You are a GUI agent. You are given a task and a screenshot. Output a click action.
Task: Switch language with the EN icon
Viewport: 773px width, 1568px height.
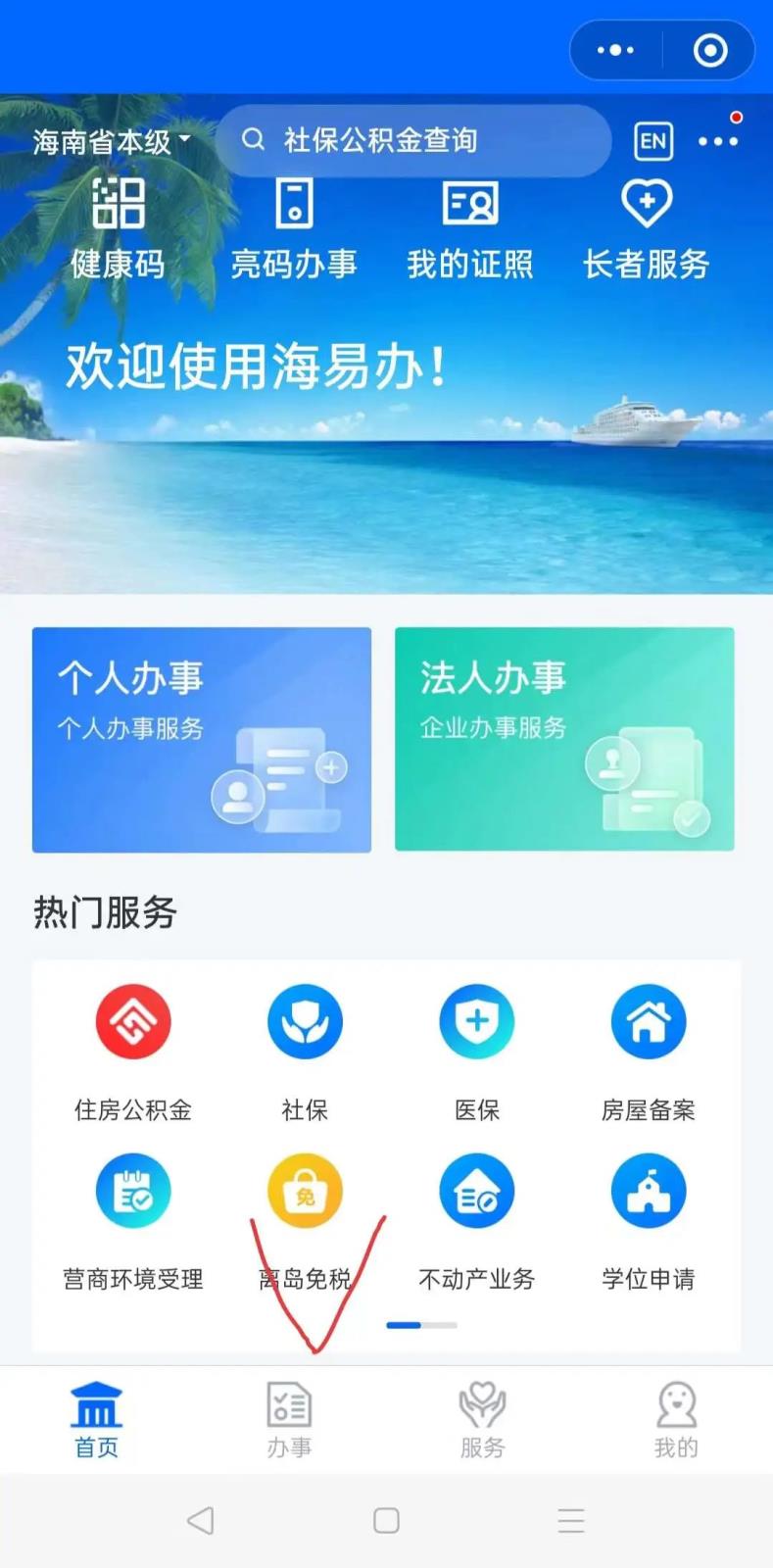pyautogui.click(x=653, y=141)
